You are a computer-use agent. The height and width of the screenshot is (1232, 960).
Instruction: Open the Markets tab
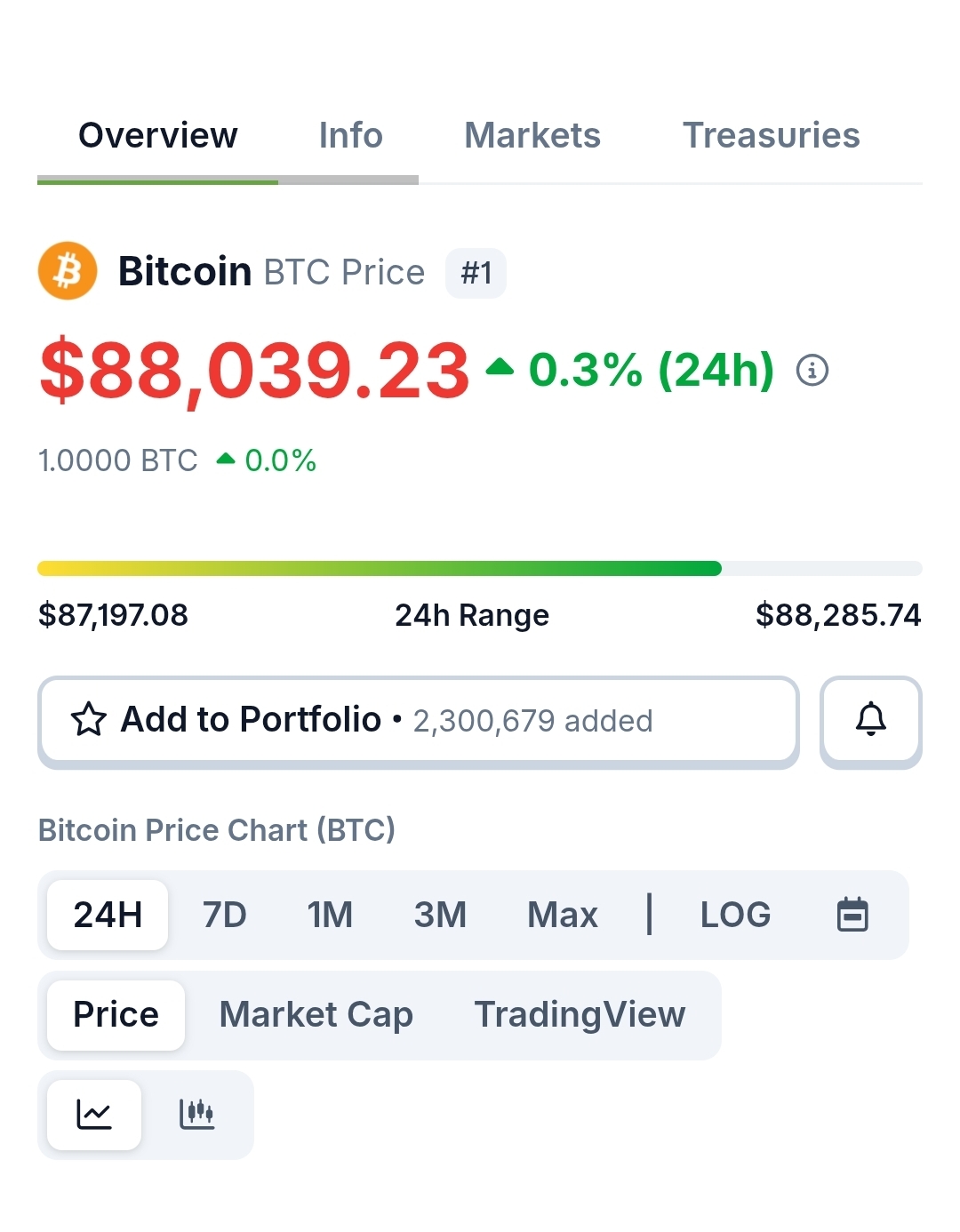[532, 136]
